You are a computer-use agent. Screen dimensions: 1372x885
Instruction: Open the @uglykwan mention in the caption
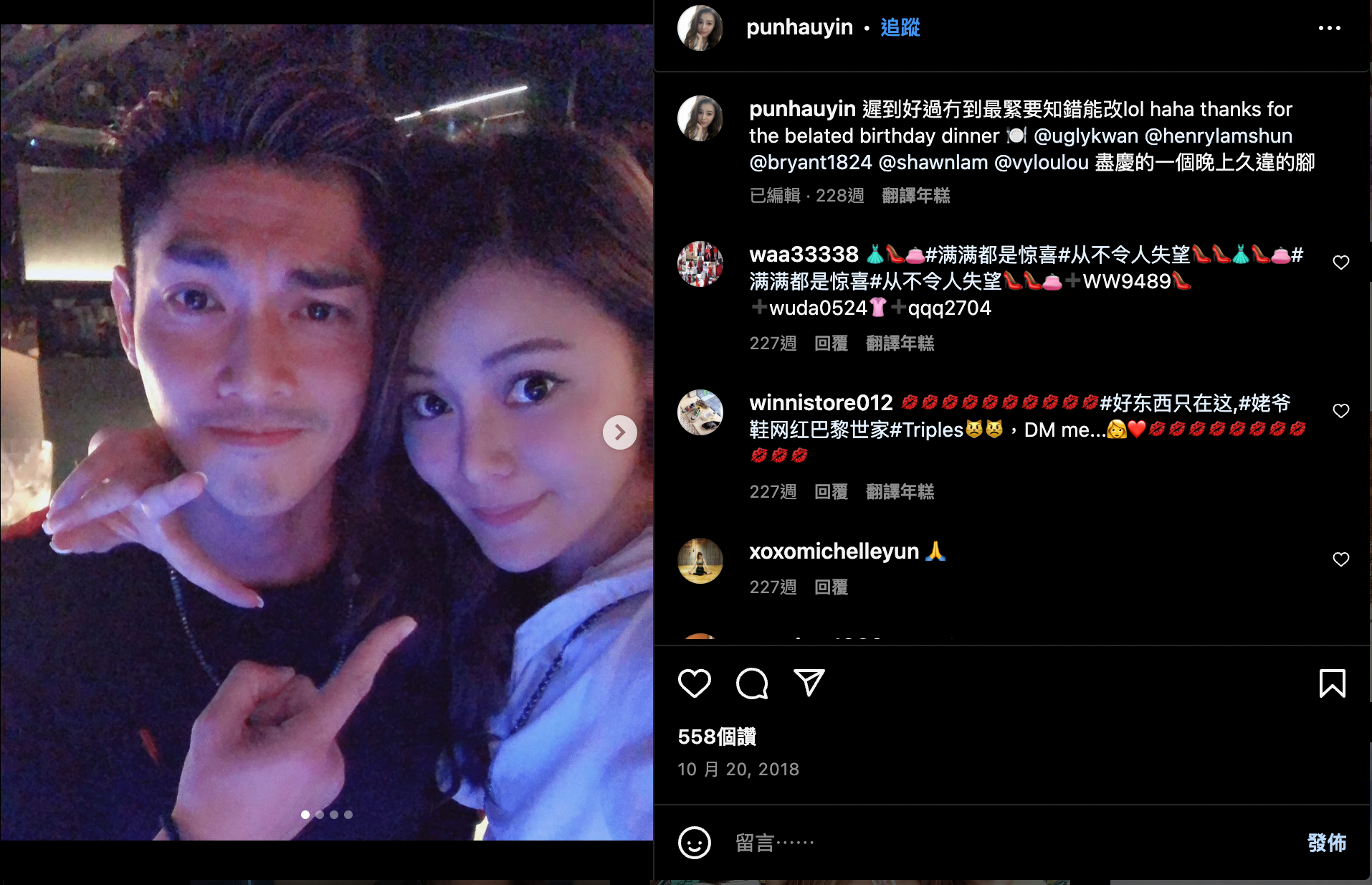1085,136
